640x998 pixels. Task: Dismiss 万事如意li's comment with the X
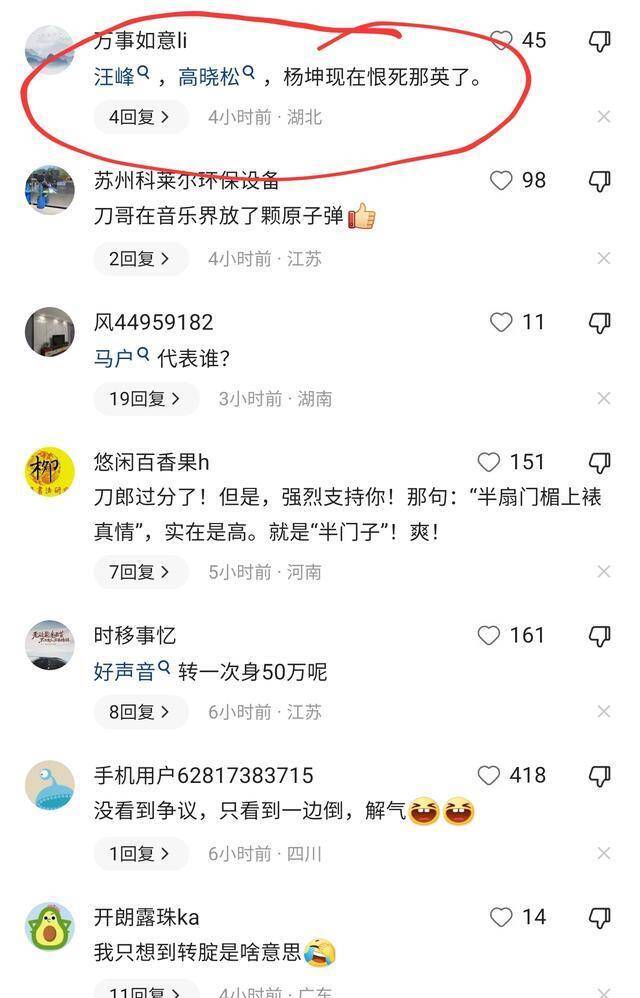tap(604, 117)
